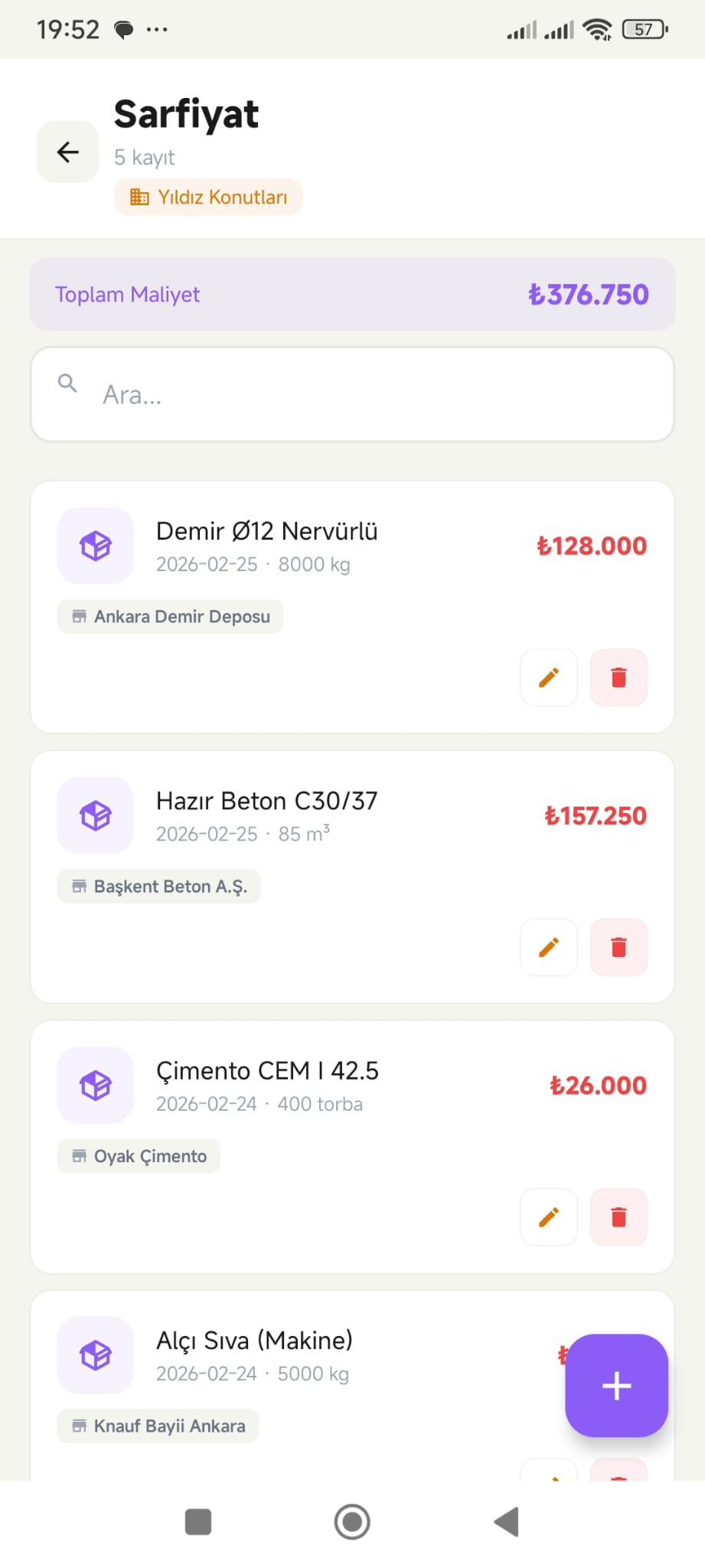Edit the Demir Ø12 Nervürlü record
This screenshot has height=1568, width=705.
pyautogui.click(x=548, y=678)
